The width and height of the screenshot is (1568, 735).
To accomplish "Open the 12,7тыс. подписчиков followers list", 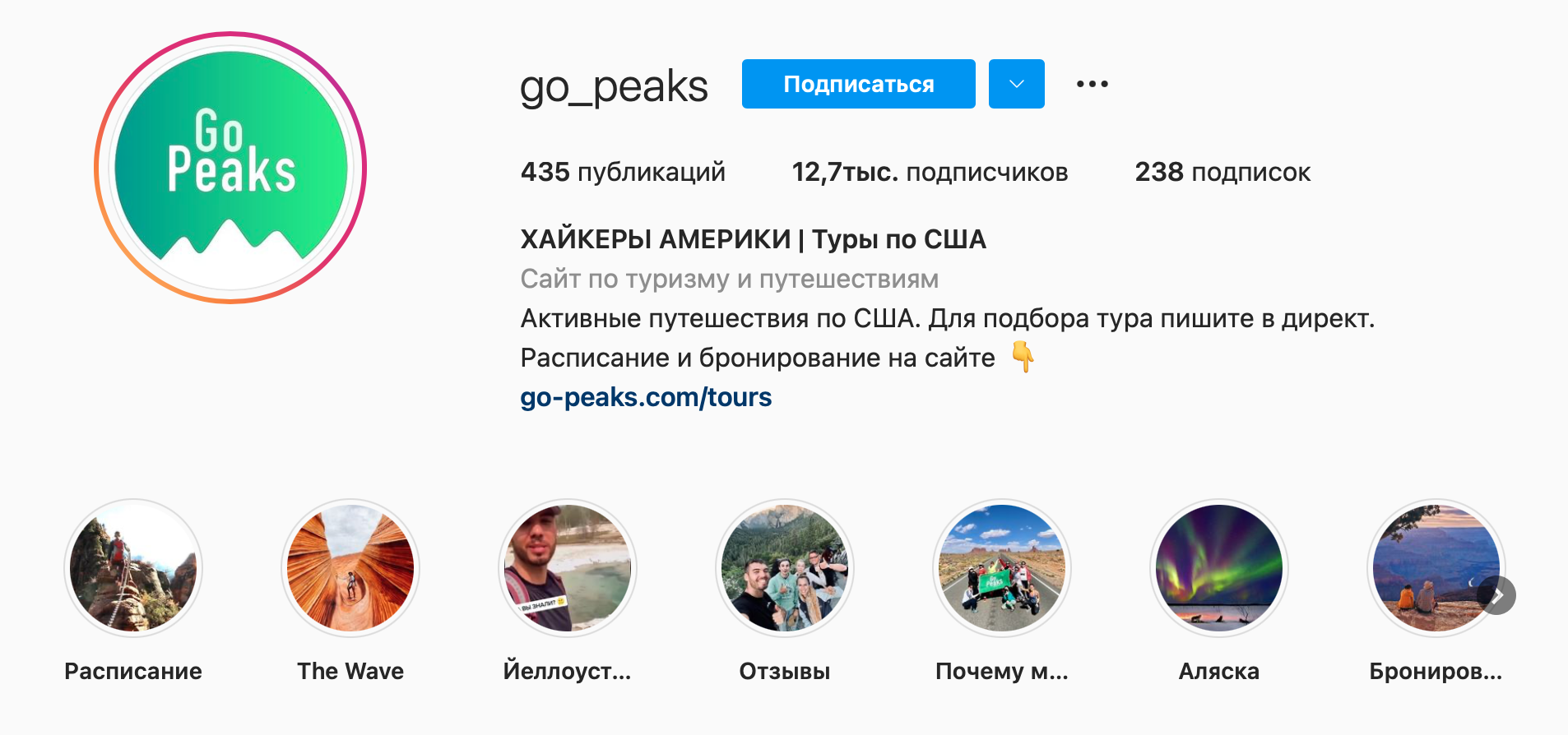I will (930, 172).
